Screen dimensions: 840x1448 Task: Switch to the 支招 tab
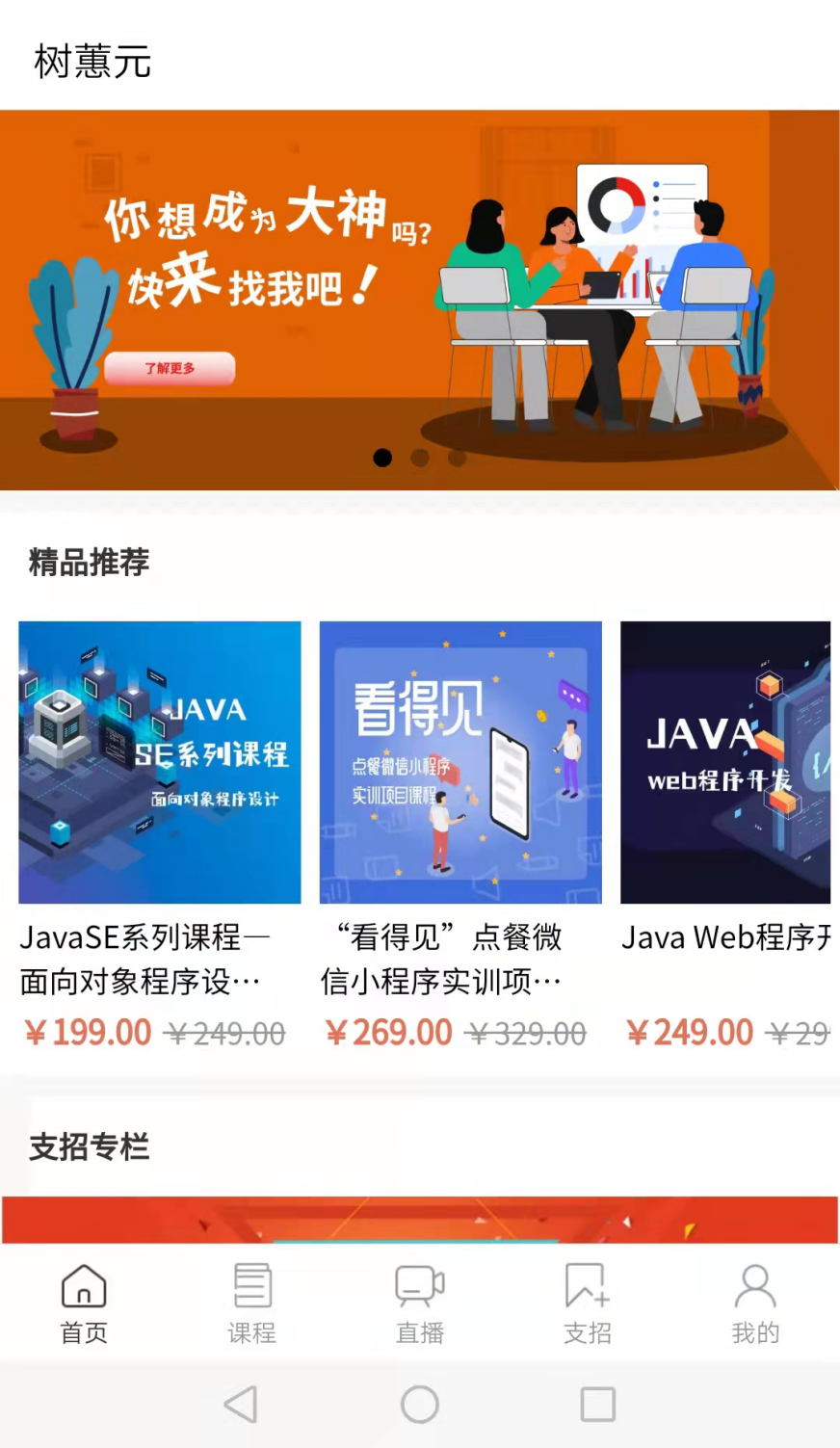point(588,1303)
